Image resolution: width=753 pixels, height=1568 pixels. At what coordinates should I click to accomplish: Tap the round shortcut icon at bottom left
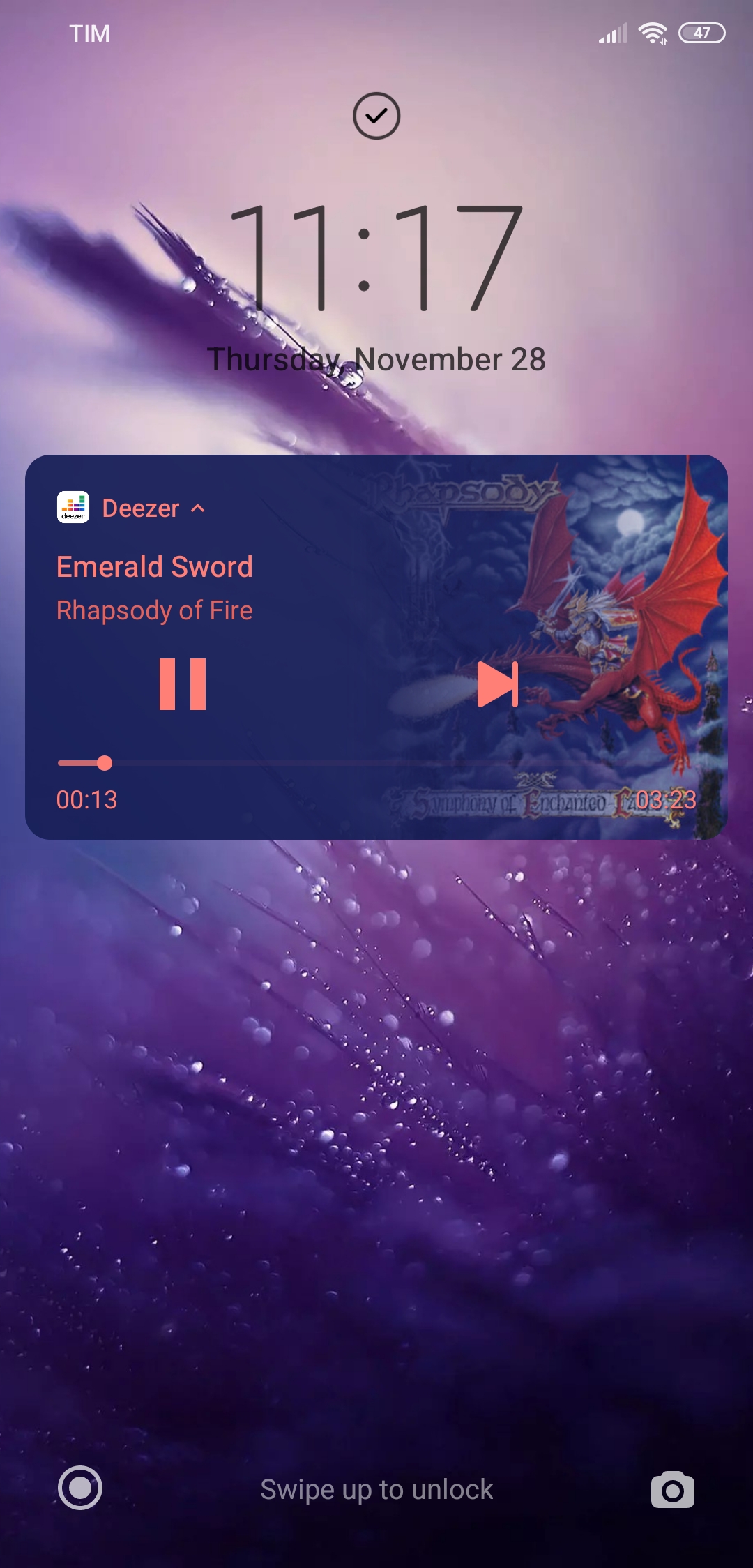click(80, 1488)
